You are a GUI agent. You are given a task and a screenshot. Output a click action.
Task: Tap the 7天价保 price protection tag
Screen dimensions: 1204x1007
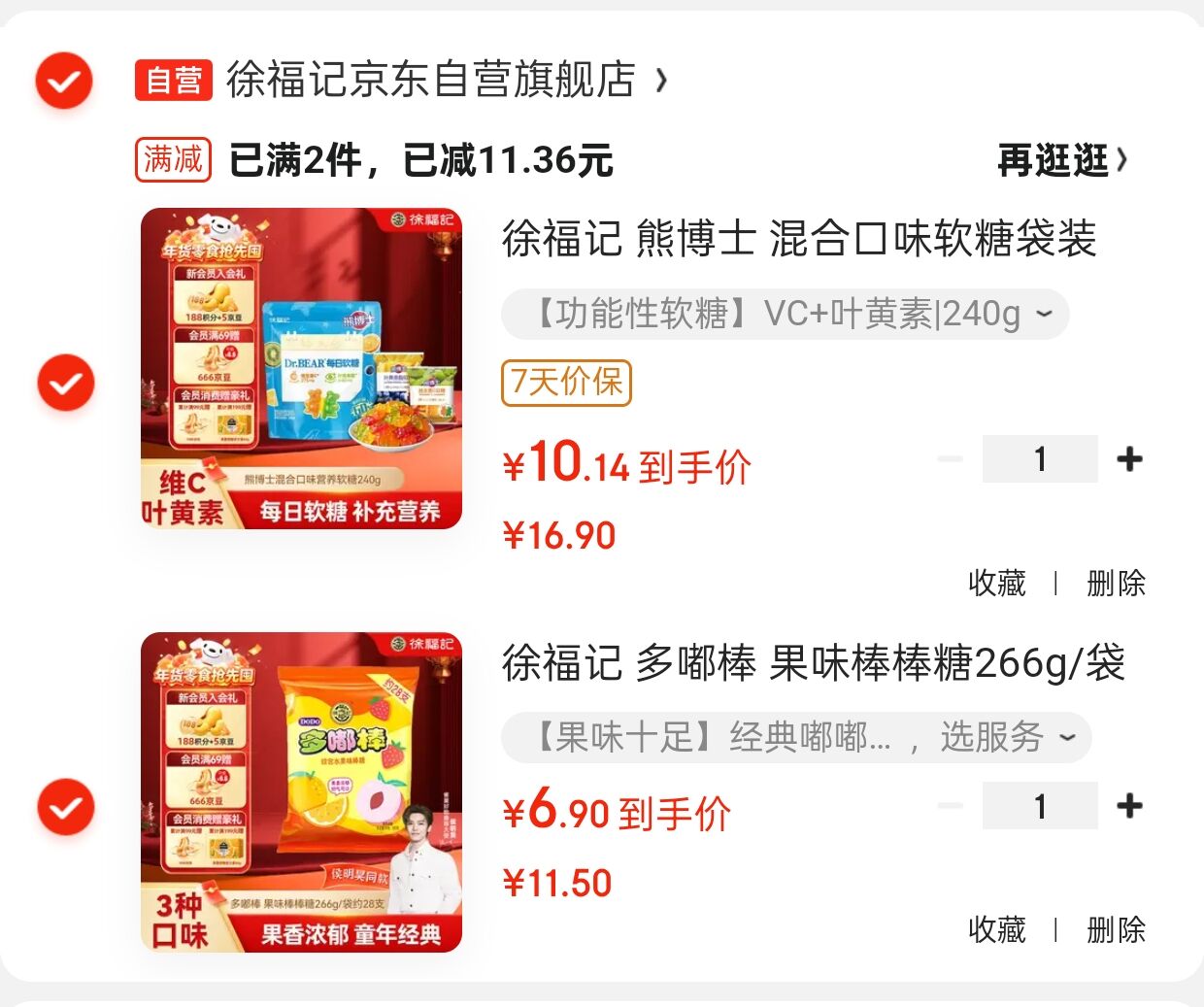click(x=566, y=383)
